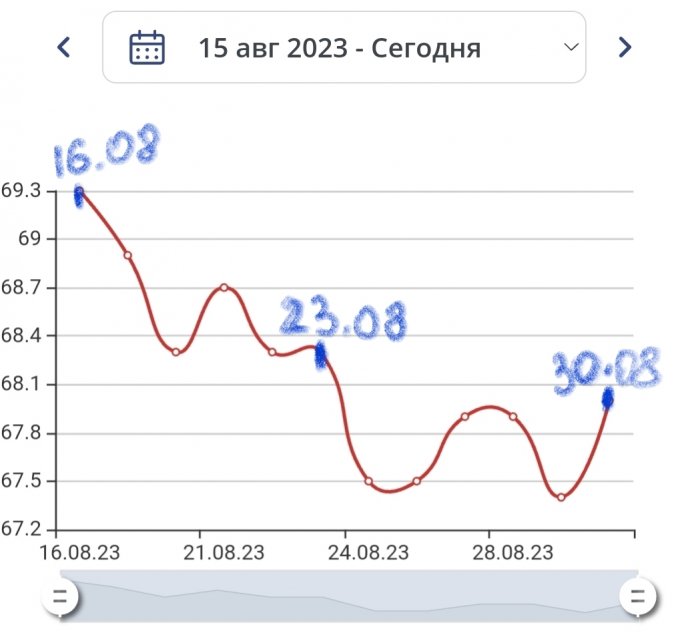Image resolution: width=680 pixels, height=639 pixels.
Task: Tap the left range slider handle
Action: click(60, 598)
